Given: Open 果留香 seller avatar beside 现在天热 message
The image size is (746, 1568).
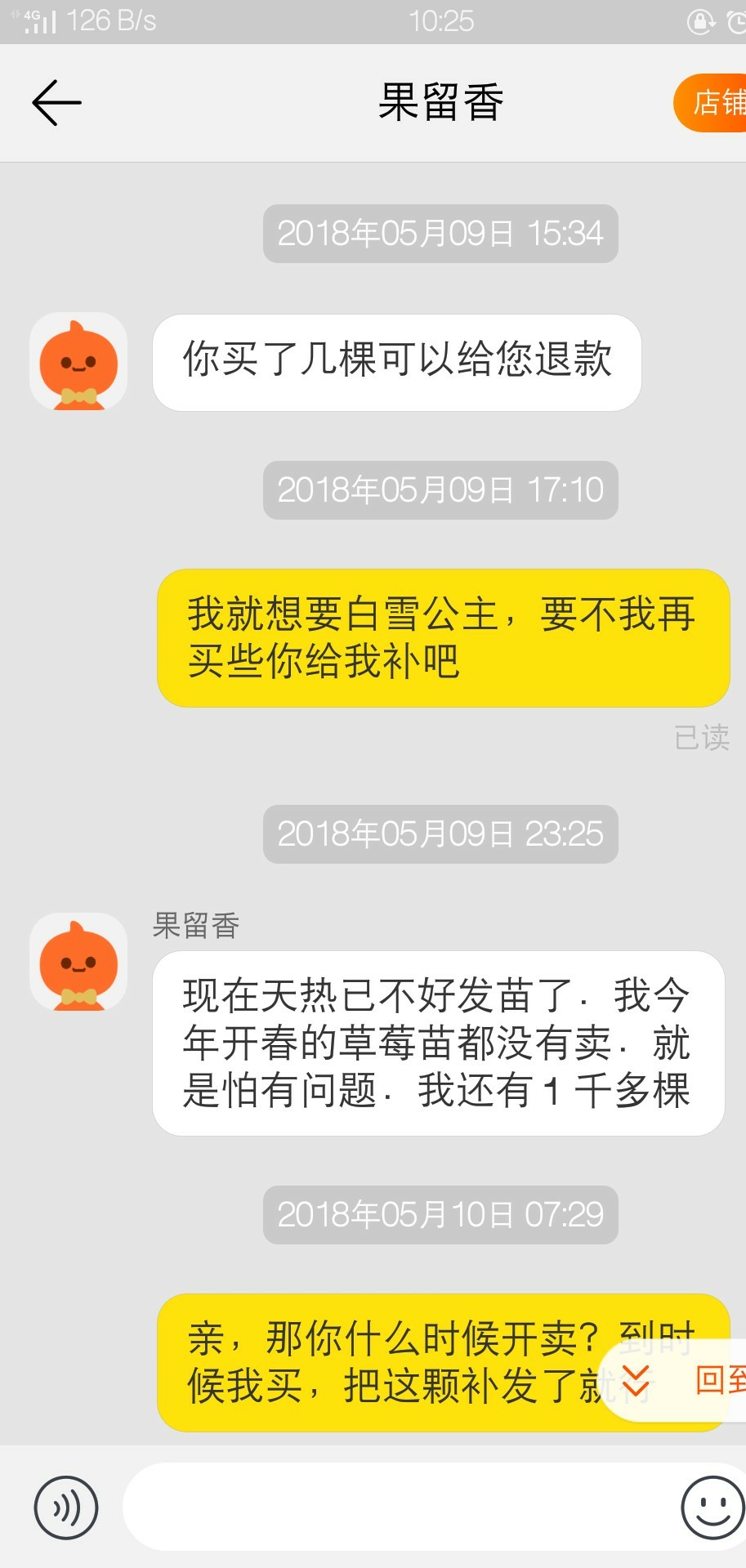Looking at the screenshot, I should tap(78, 962).
